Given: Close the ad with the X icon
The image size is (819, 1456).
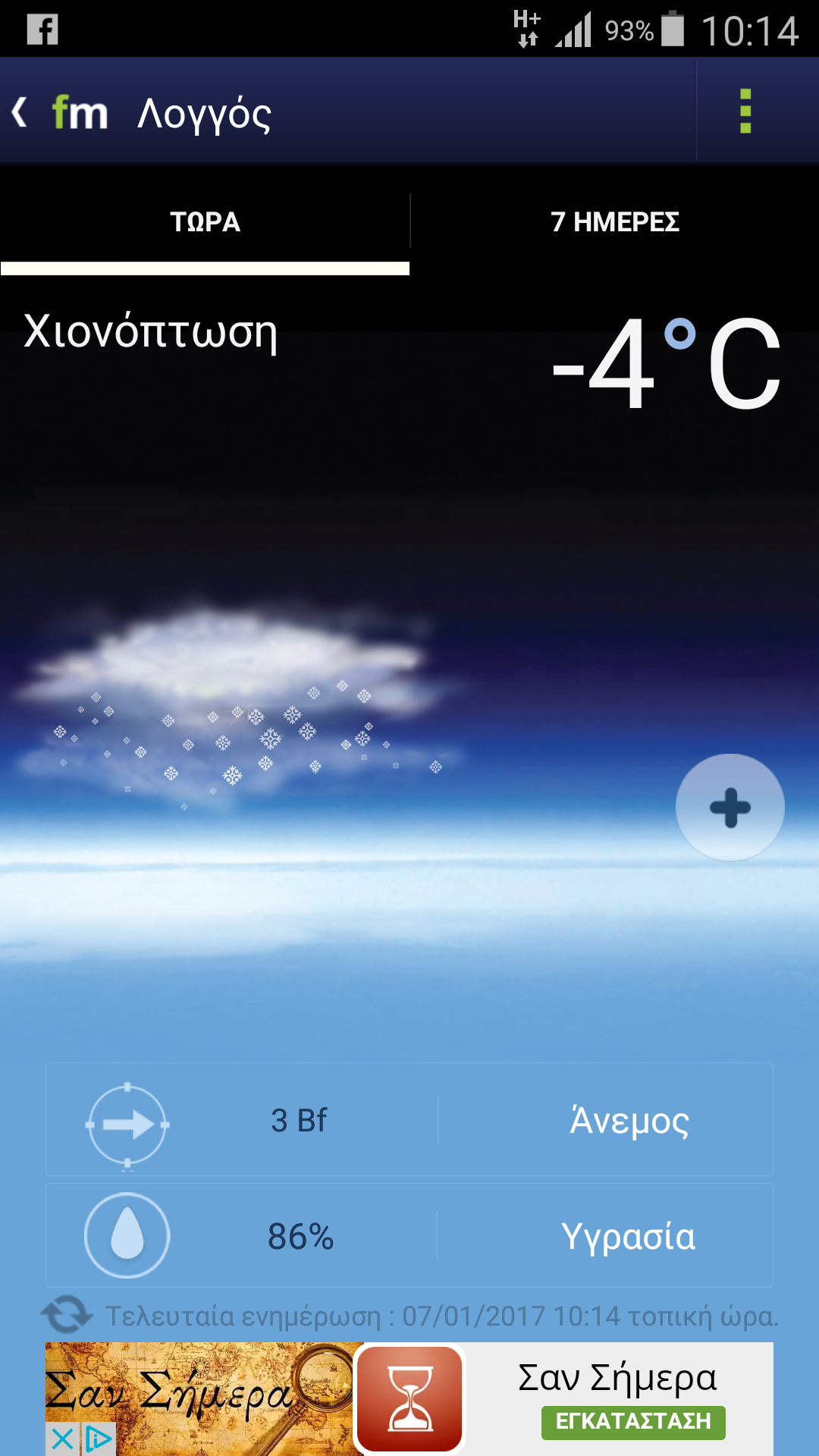Looking at the screenshot, I should (x=62, y=1439).
